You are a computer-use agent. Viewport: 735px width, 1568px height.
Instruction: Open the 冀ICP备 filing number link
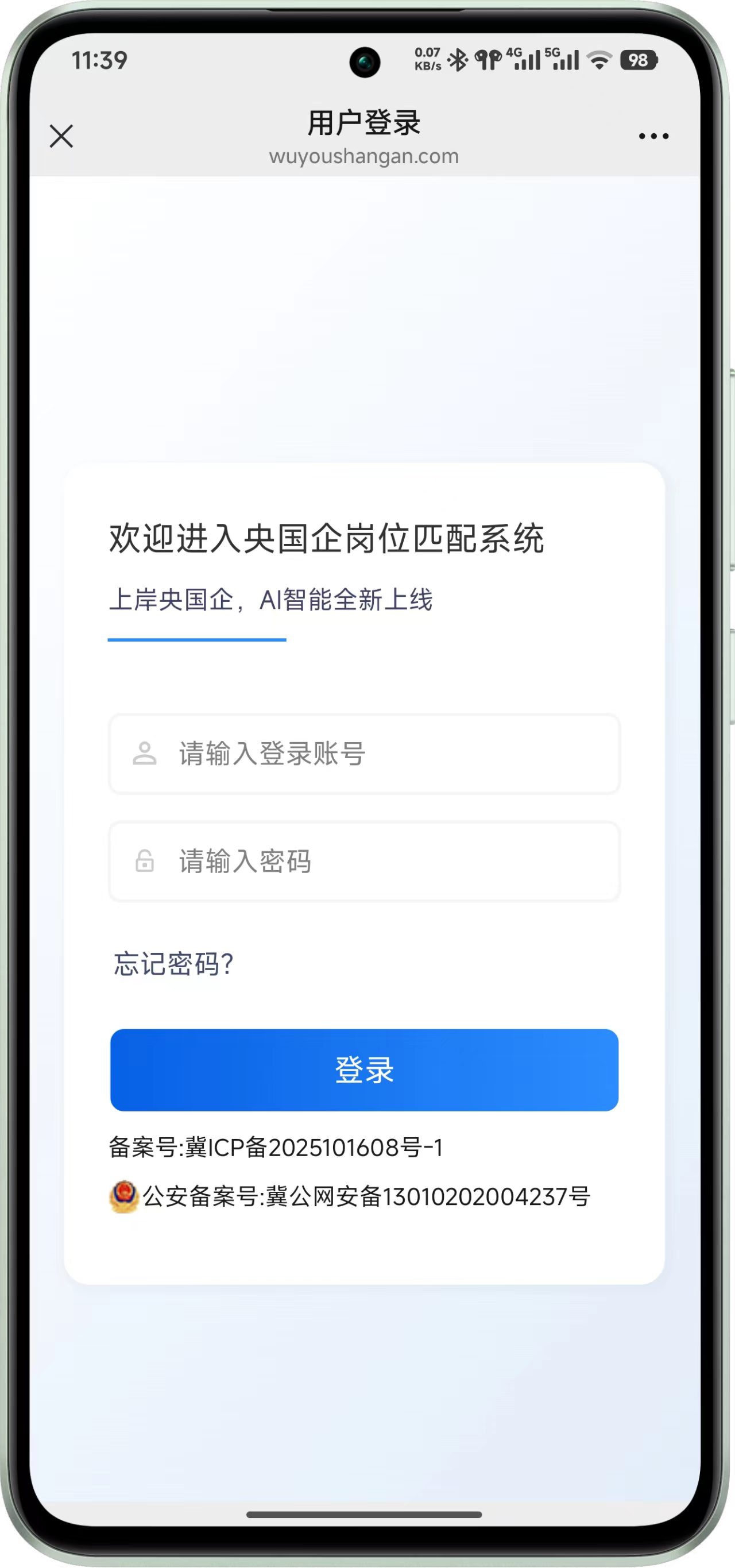pos(276,1148)
